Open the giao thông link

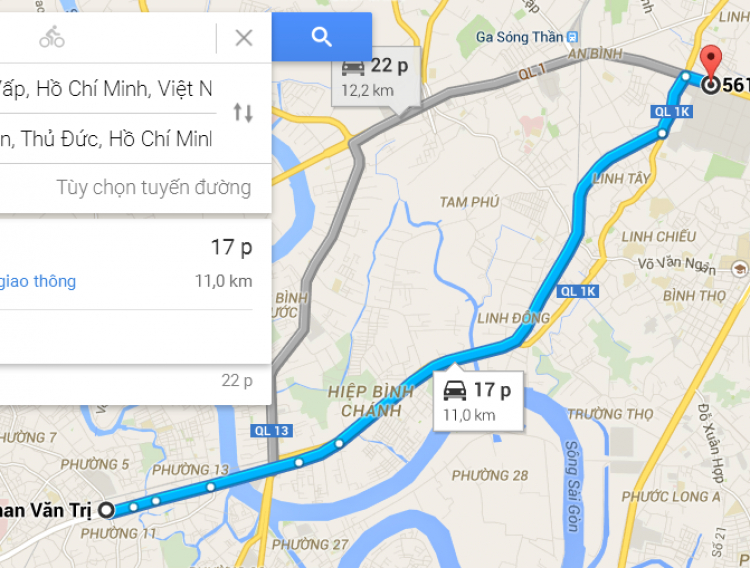coord(40,282)
